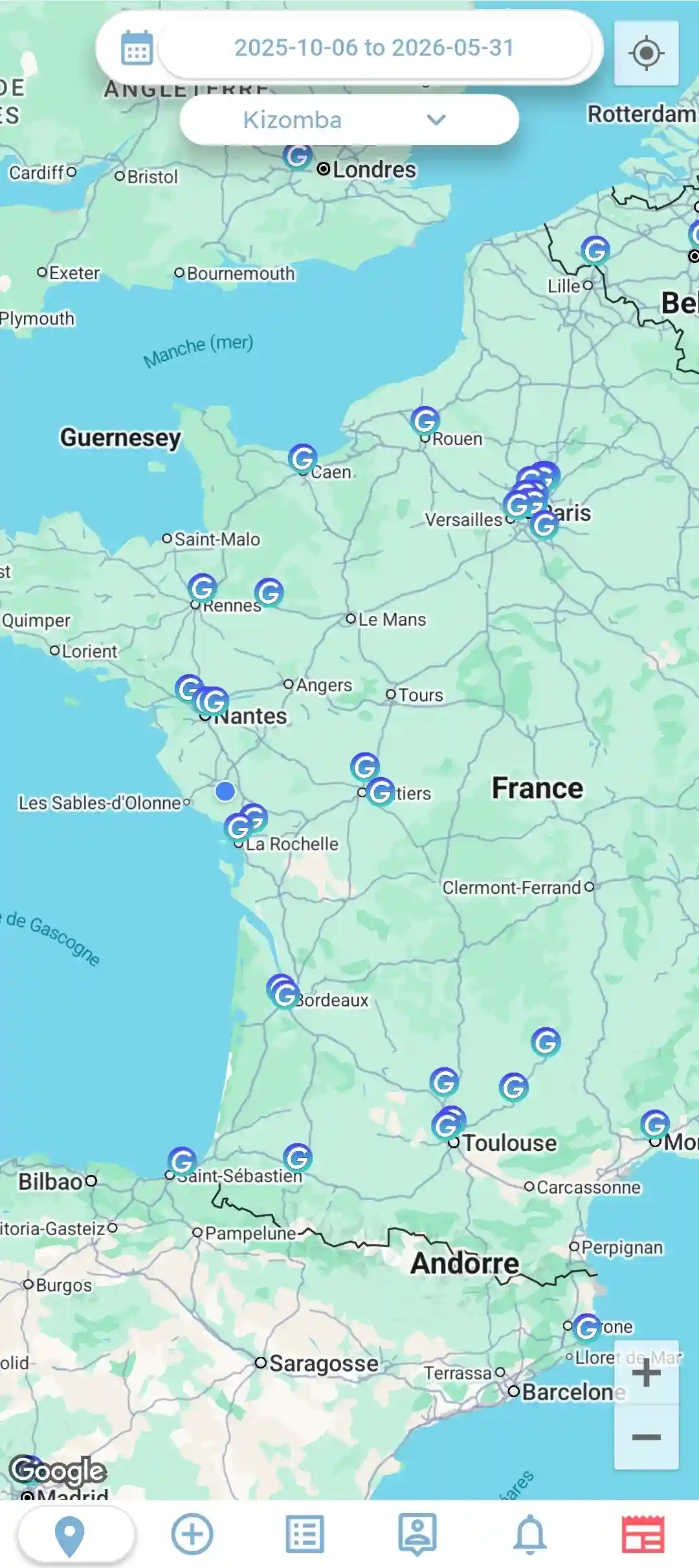
Task: Switch to the list view tab
Action: pyautogui.click(x=305, y=1534)
